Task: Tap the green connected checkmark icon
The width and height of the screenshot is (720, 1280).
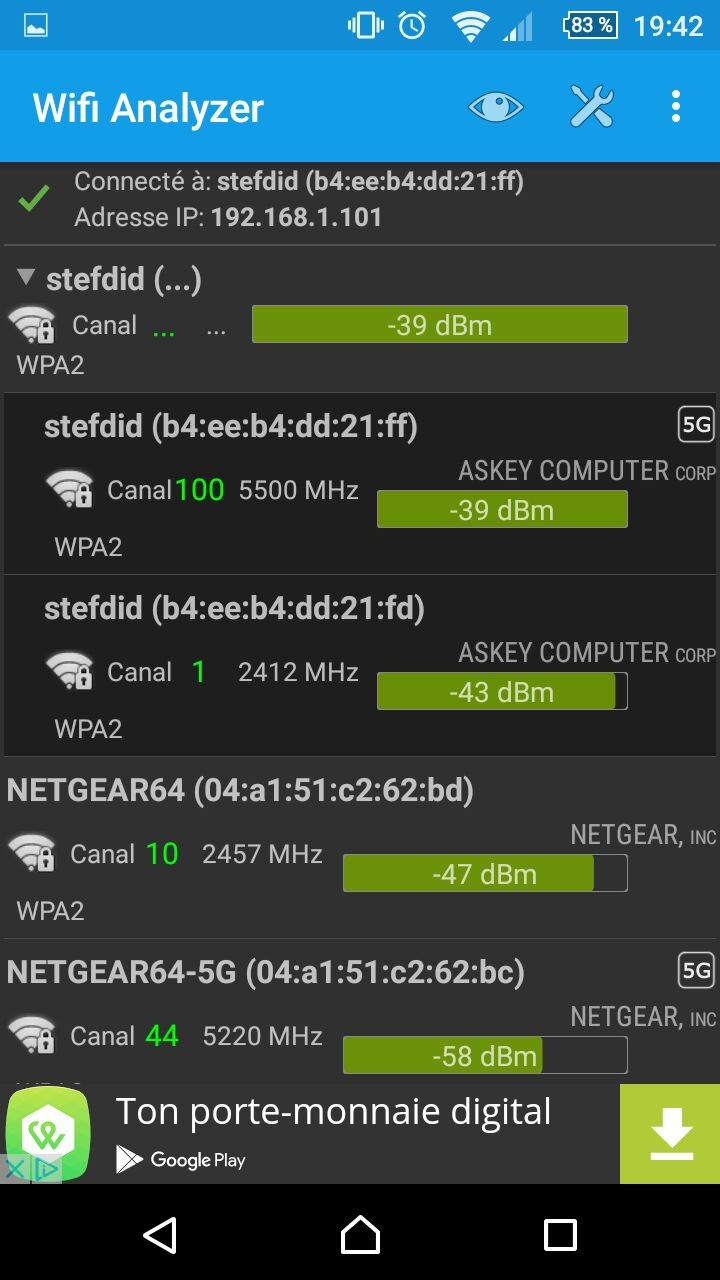Action: click(x=33, y=197)
